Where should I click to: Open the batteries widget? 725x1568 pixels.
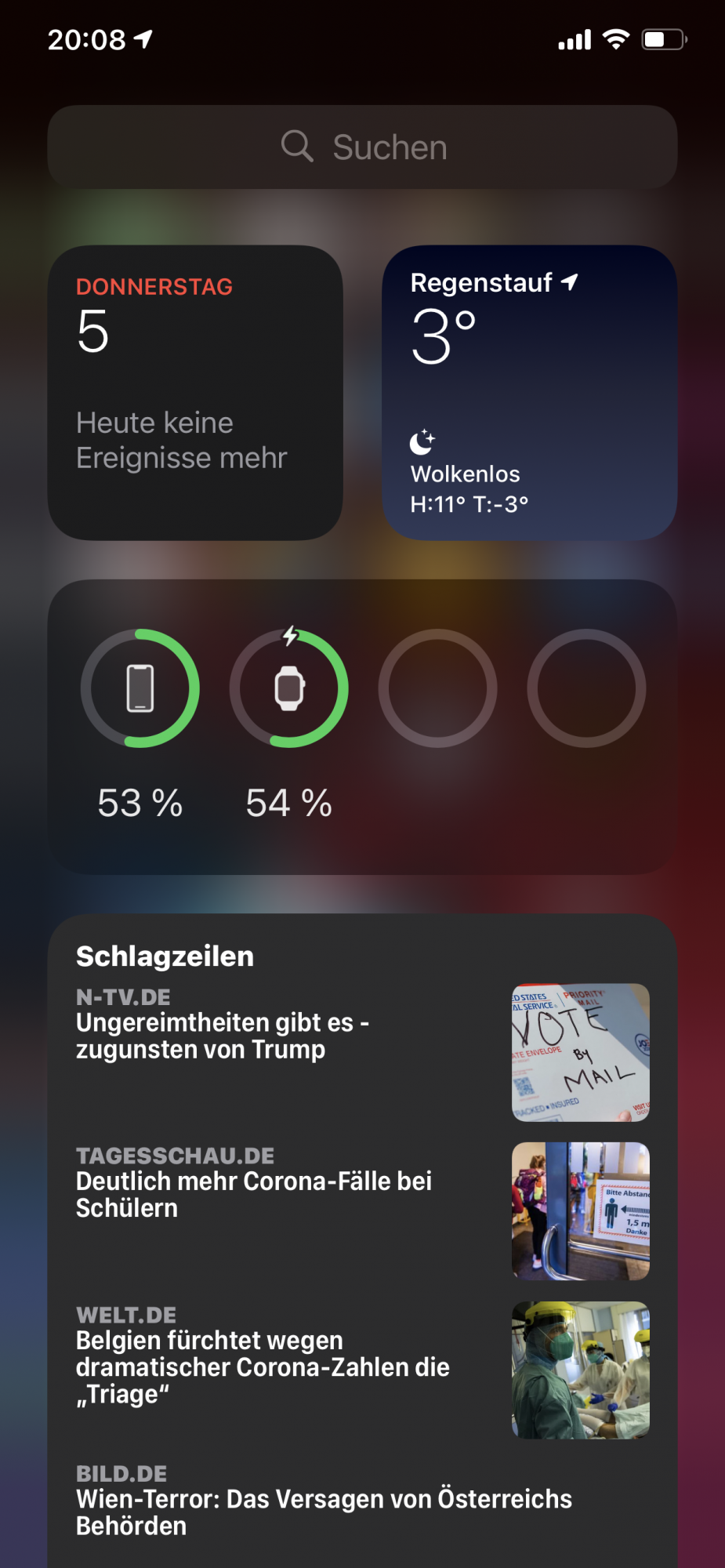point(362,726)
